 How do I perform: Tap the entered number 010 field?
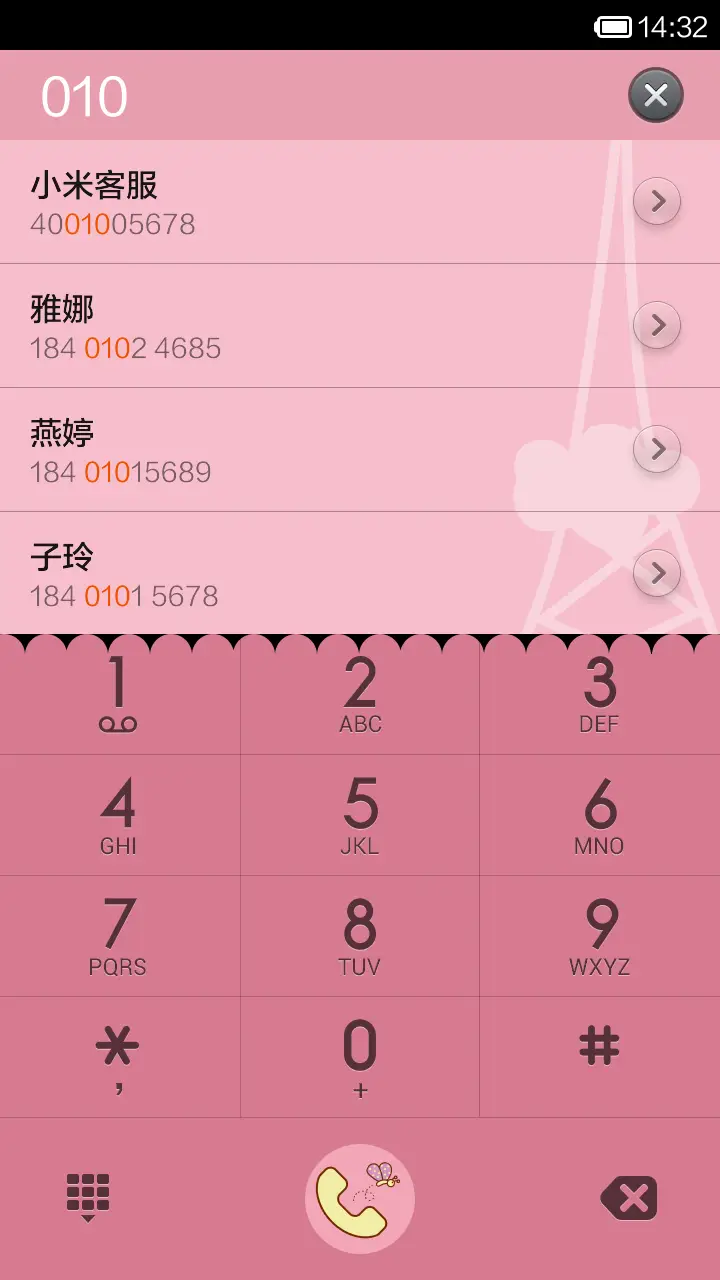coord(85,95)
